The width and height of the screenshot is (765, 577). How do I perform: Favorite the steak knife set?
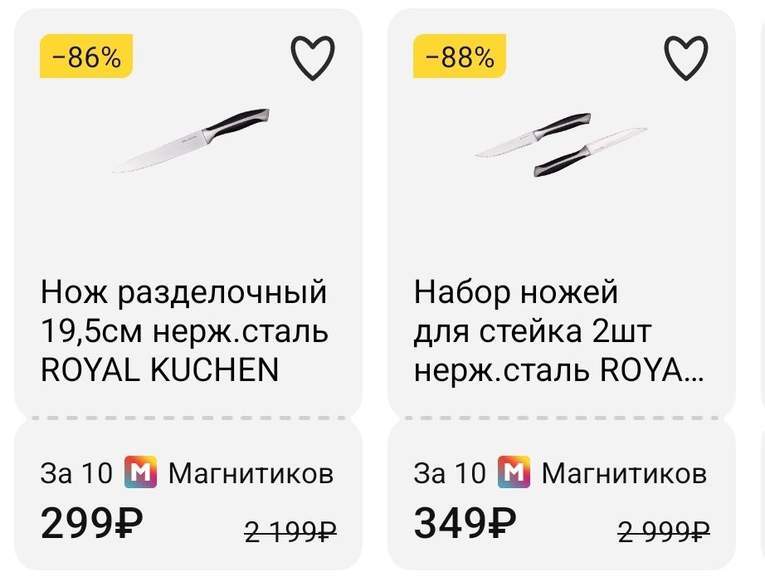click(x=686, y=58)
